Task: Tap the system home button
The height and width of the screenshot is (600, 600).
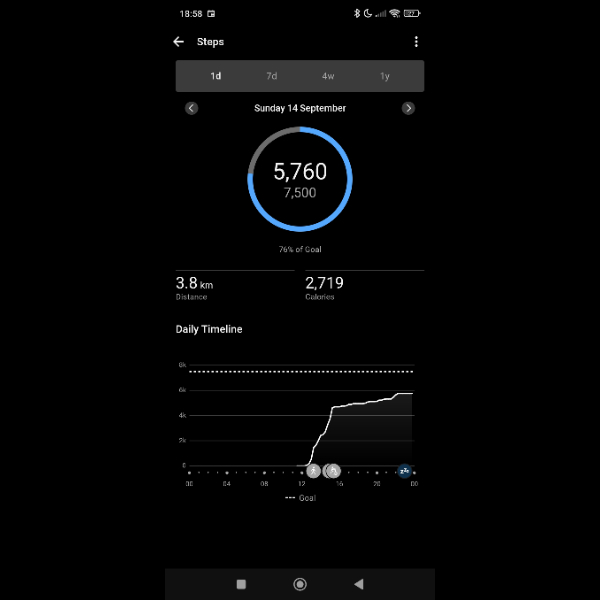Action: point(299,584)
